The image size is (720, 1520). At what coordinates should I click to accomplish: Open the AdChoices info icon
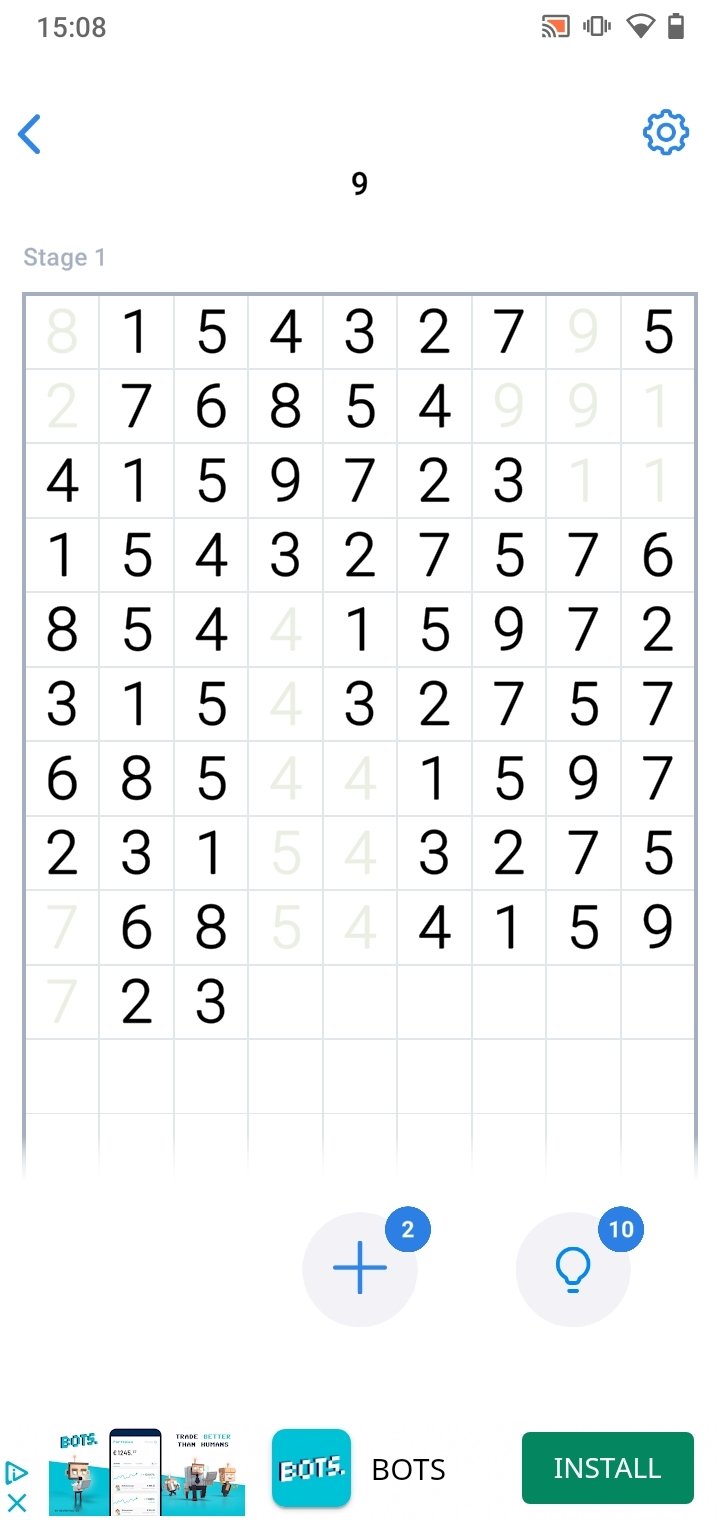(16, 1473)
